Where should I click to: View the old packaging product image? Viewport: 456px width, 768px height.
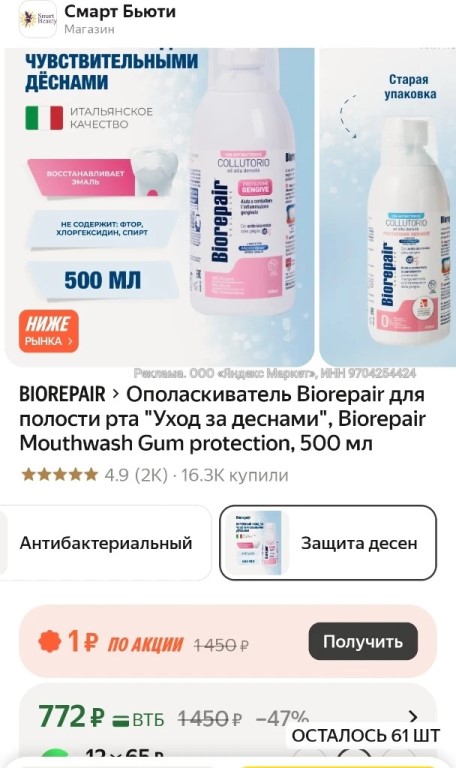point(388,207)
